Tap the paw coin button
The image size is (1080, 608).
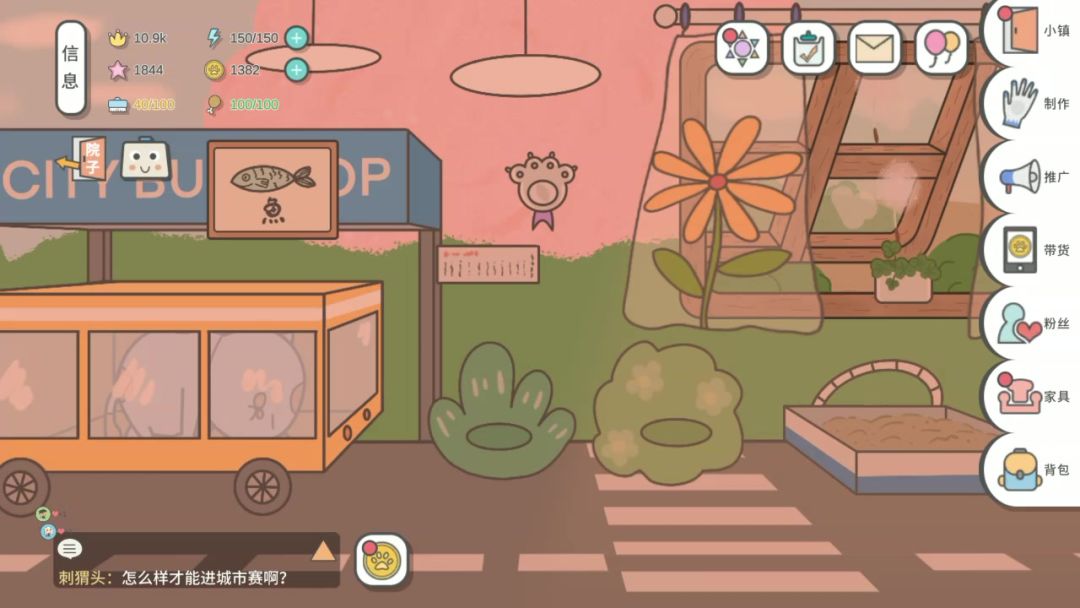coord(382,560)
